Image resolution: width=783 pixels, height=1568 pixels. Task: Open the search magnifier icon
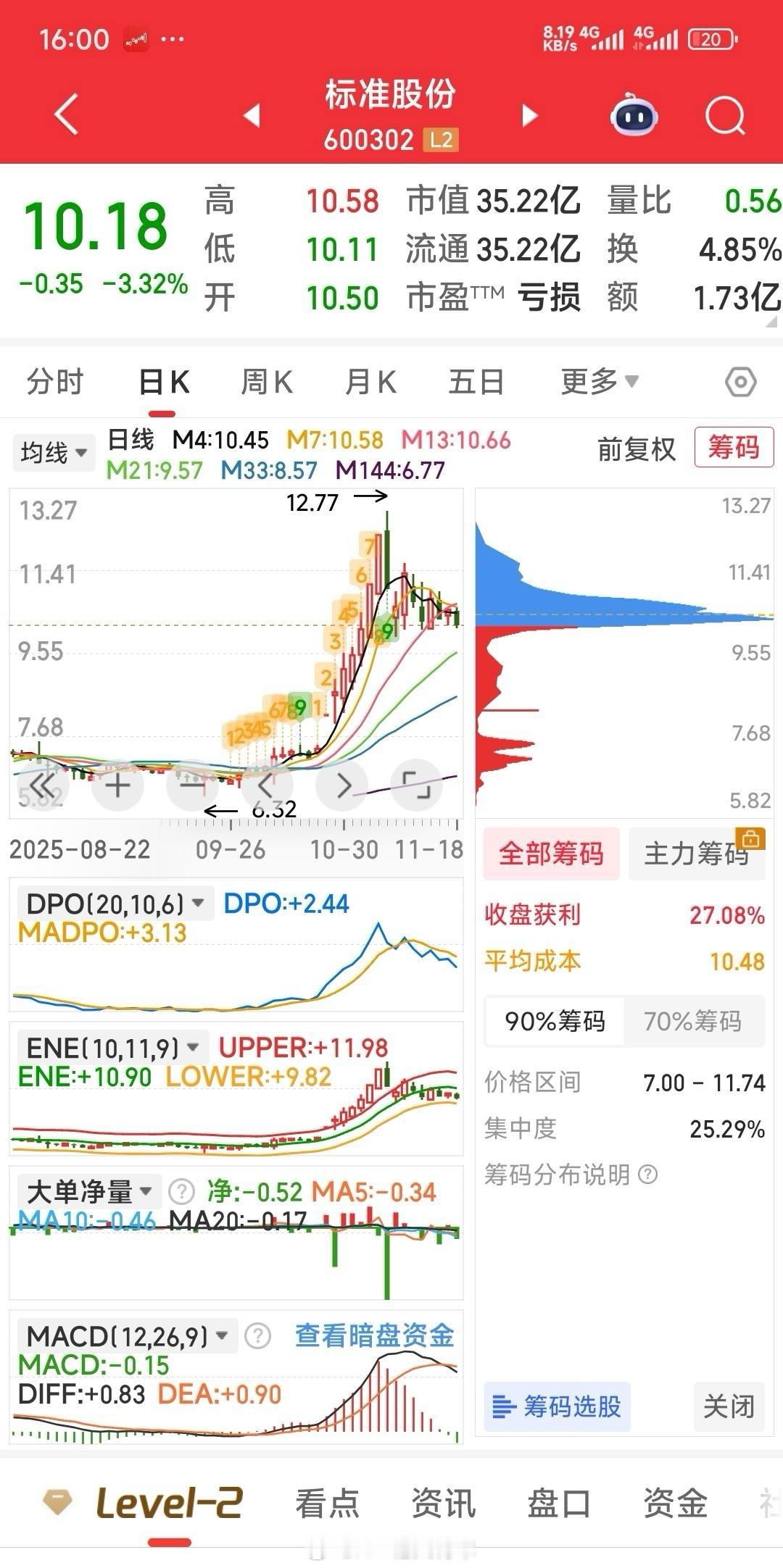(x=725, y=116)
